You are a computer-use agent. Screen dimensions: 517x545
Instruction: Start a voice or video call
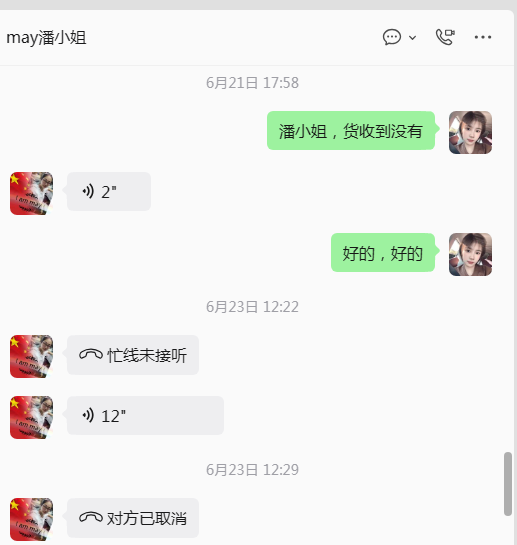pos(445,37)
